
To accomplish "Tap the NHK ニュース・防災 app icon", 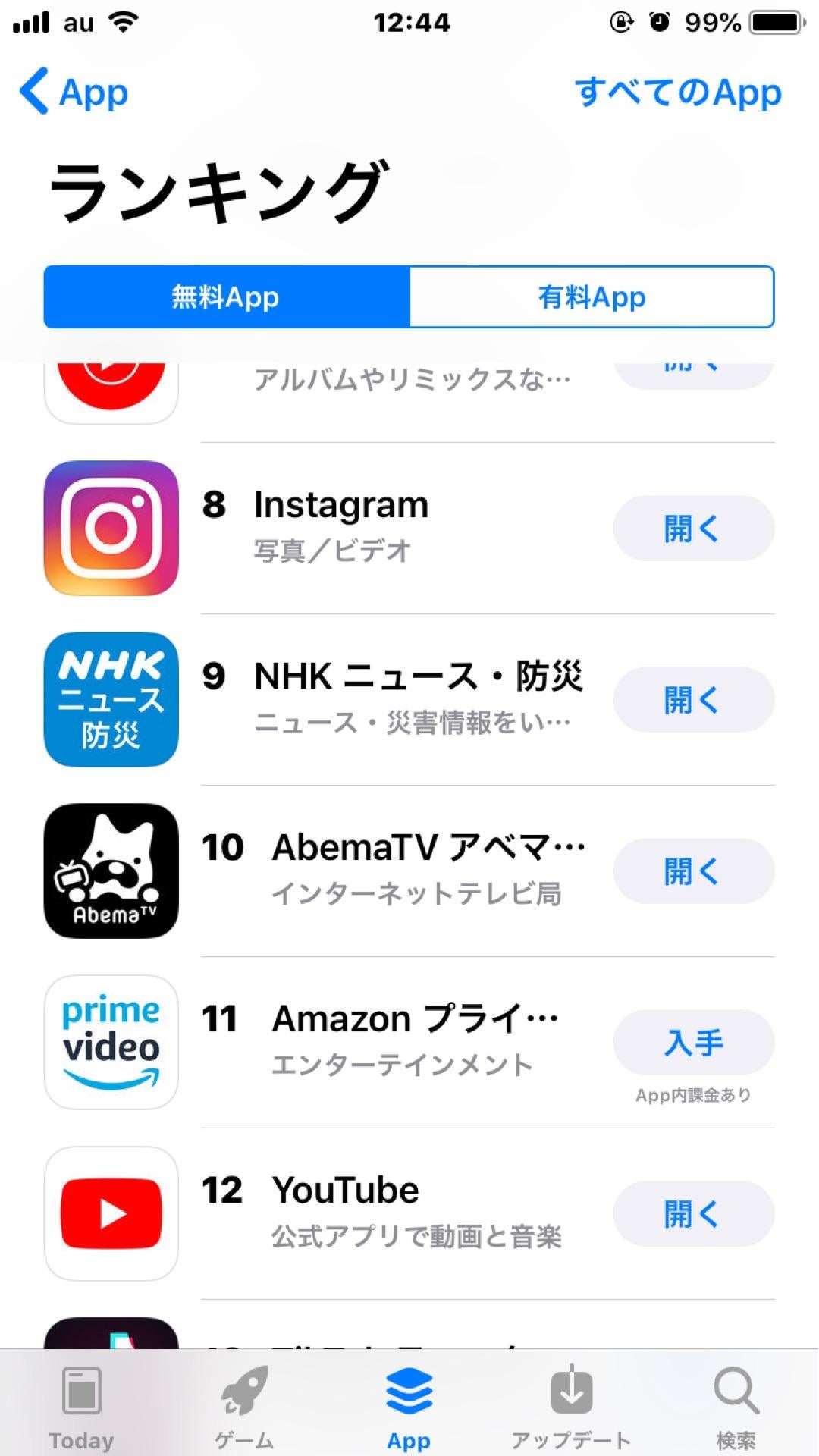I will [111, 699].
